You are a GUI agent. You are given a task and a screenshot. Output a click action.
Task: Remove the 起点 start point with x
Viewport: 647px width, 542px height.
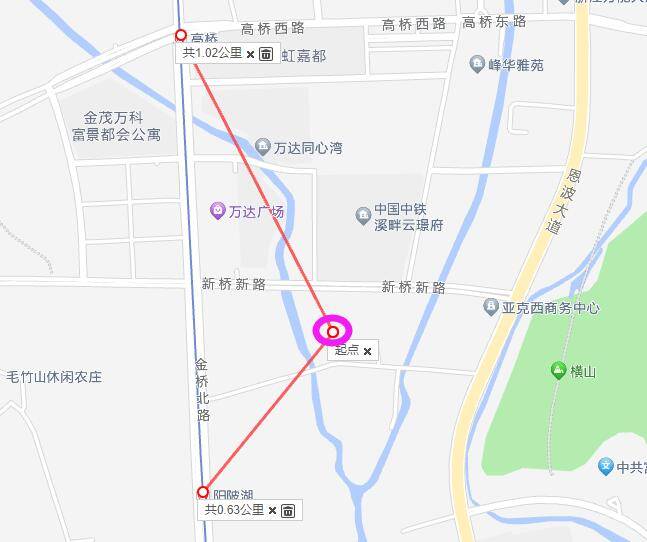tap(368, 351)
